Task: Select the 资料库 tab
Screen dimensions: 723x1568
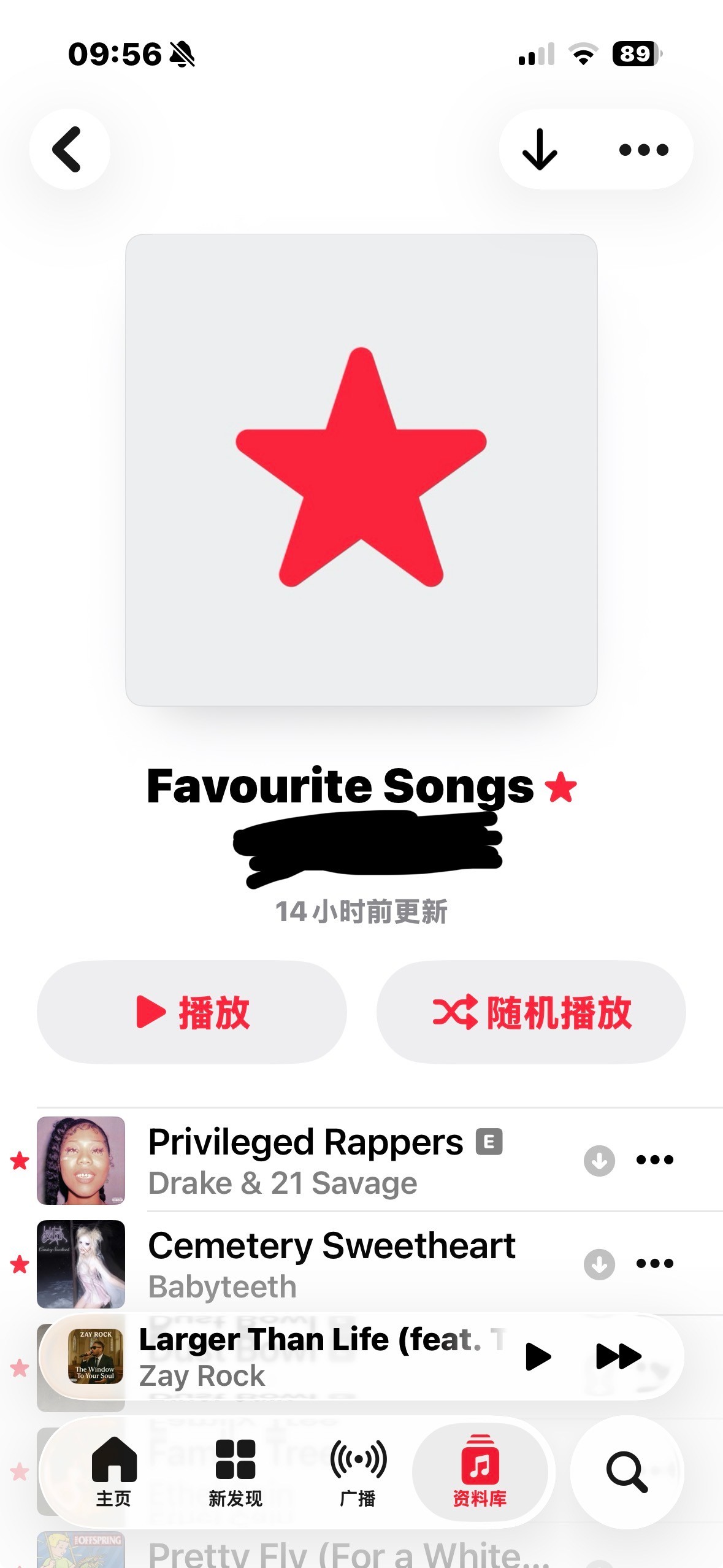Action: [480, 1471]
